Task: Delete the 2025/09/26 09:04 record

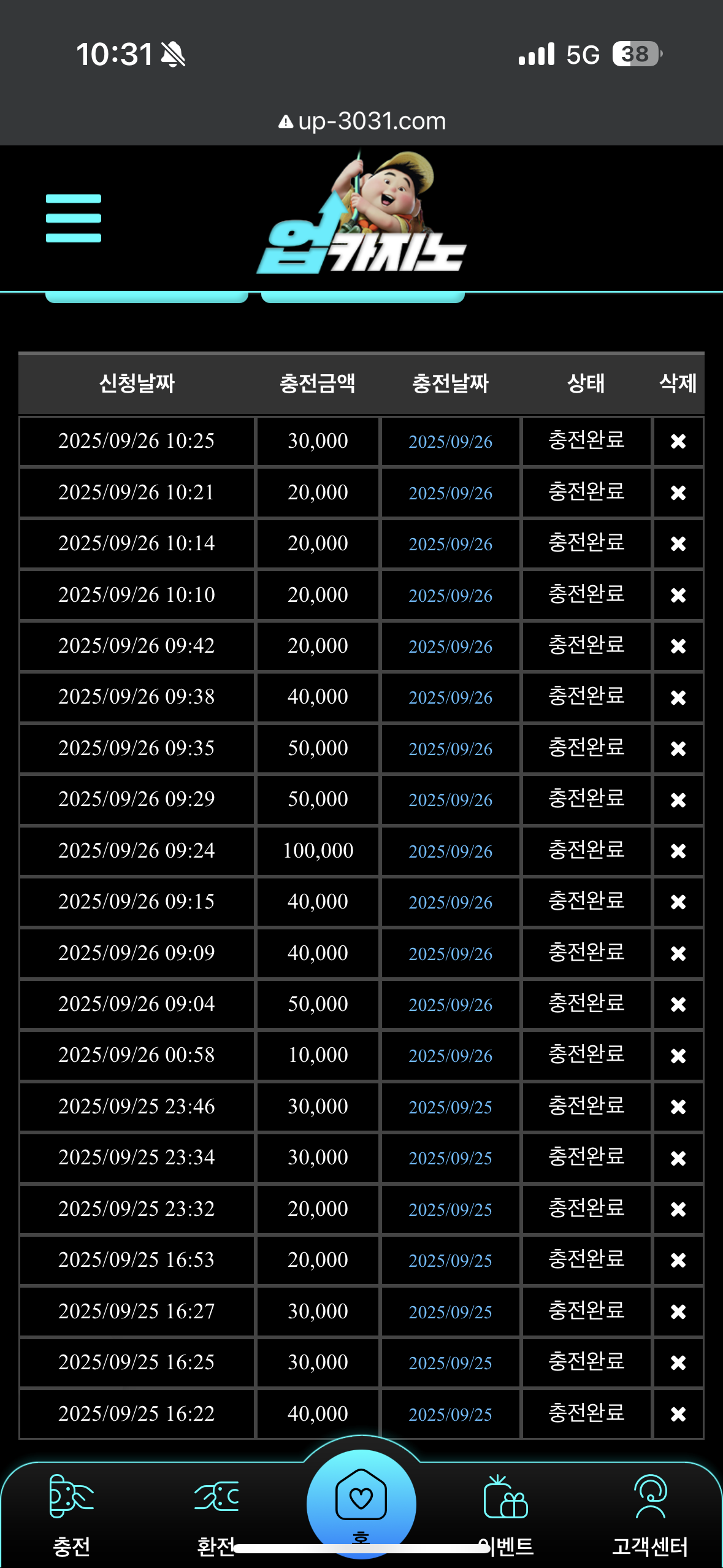Action: tap(678, 1004)
